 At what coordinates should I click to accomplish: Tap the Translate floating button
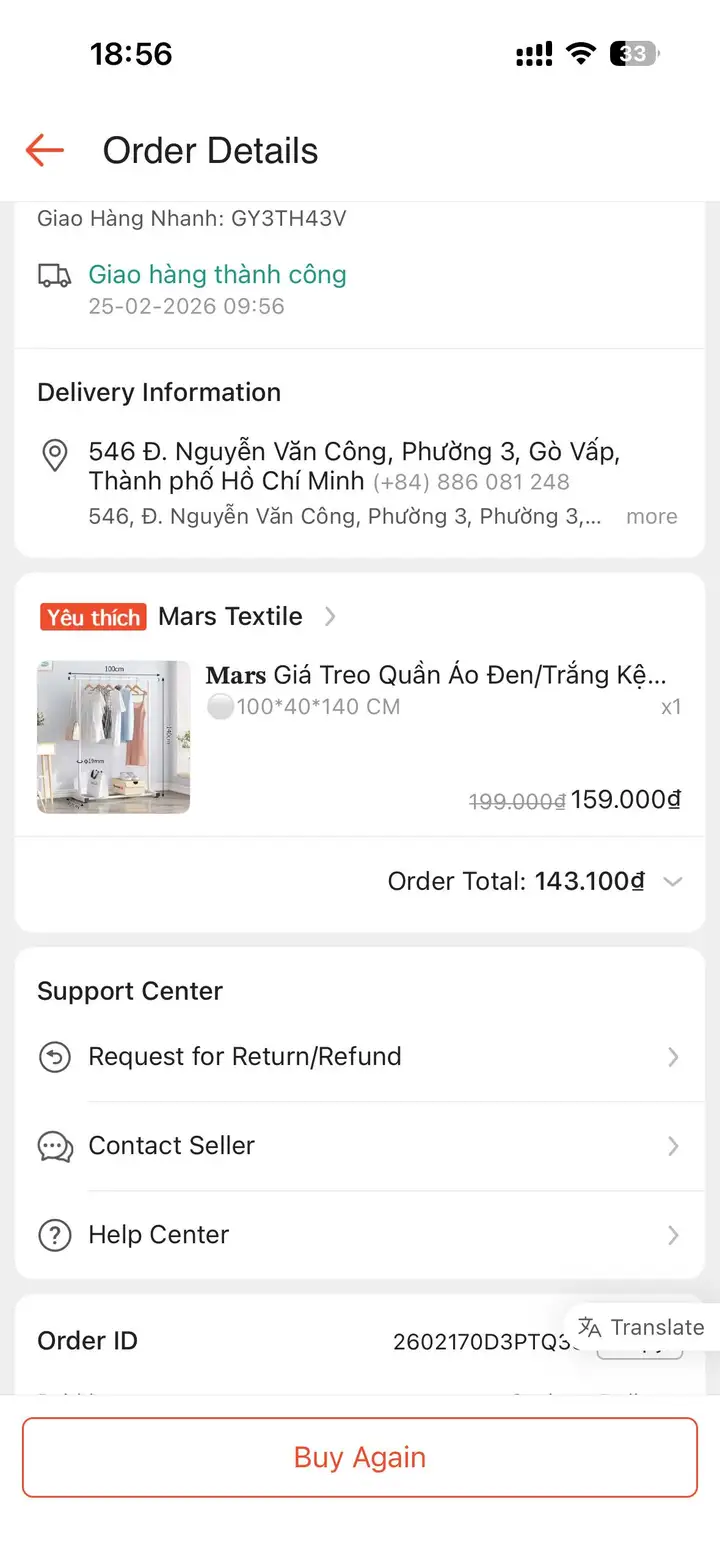(641, 1327)
